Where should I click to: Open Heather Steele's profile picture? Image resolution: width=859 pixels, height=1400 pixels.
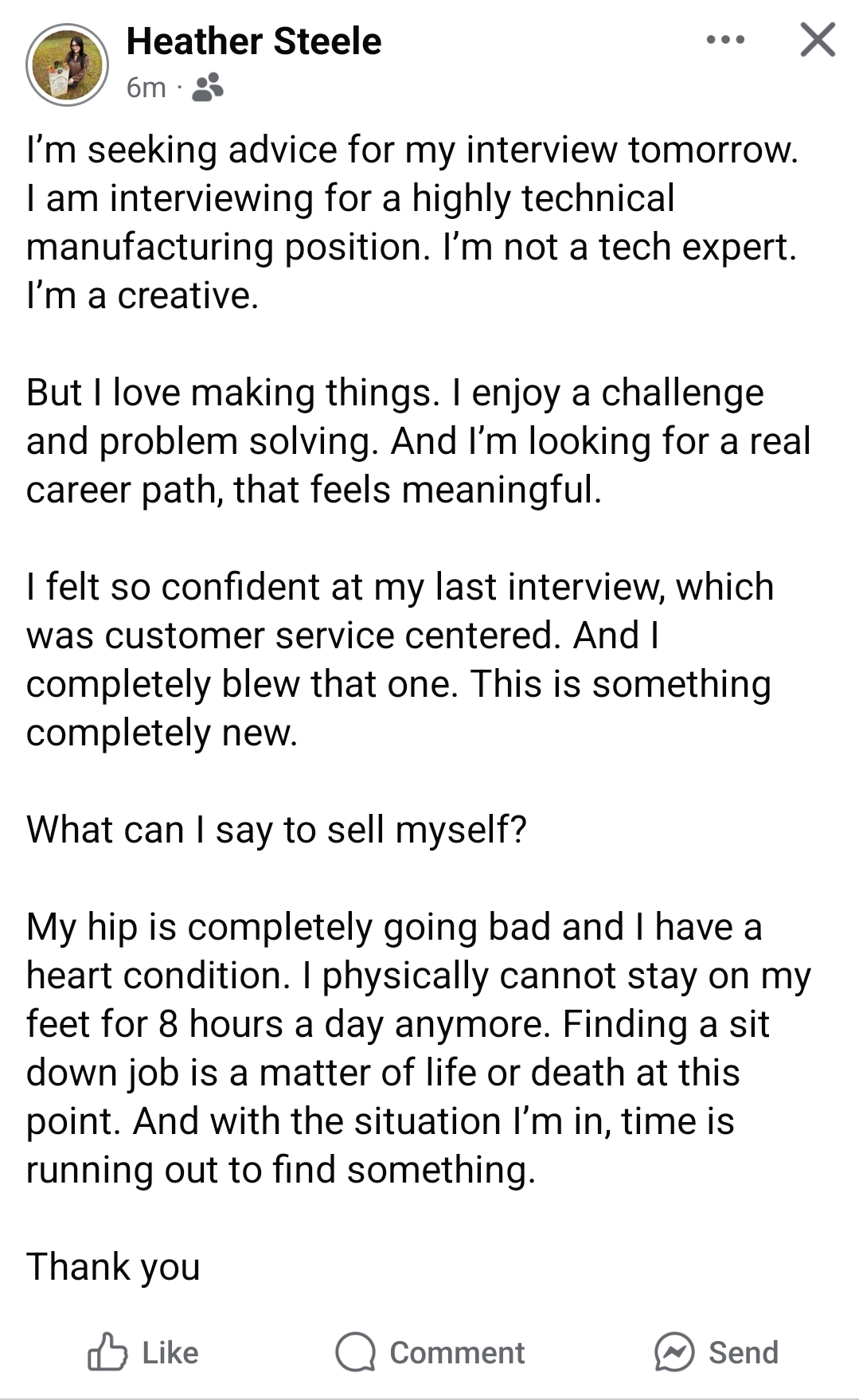[x=67, y=65]
